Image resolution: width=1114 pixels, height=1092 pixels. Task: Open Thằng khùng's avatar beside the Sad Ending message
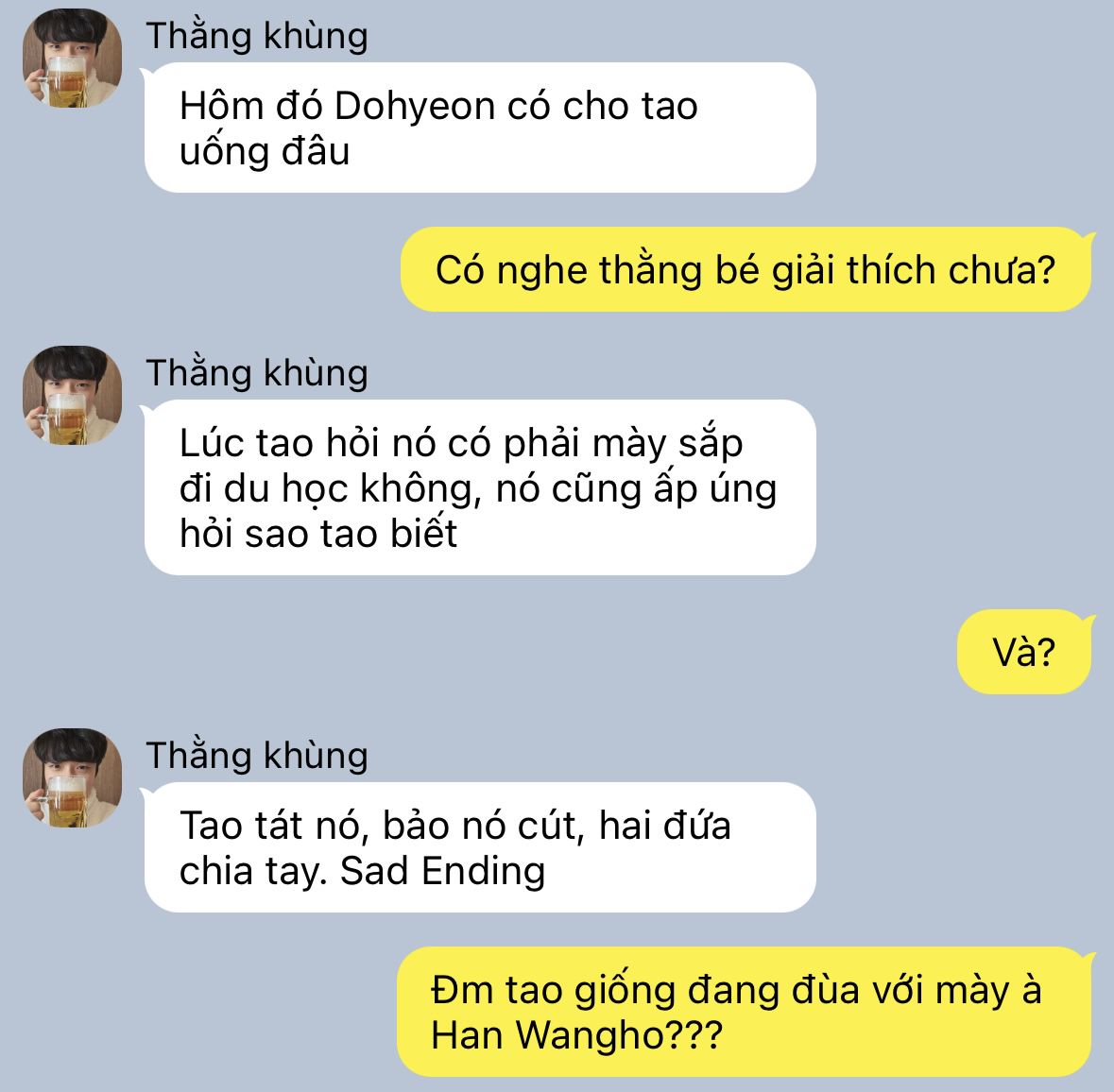[72, 777]
